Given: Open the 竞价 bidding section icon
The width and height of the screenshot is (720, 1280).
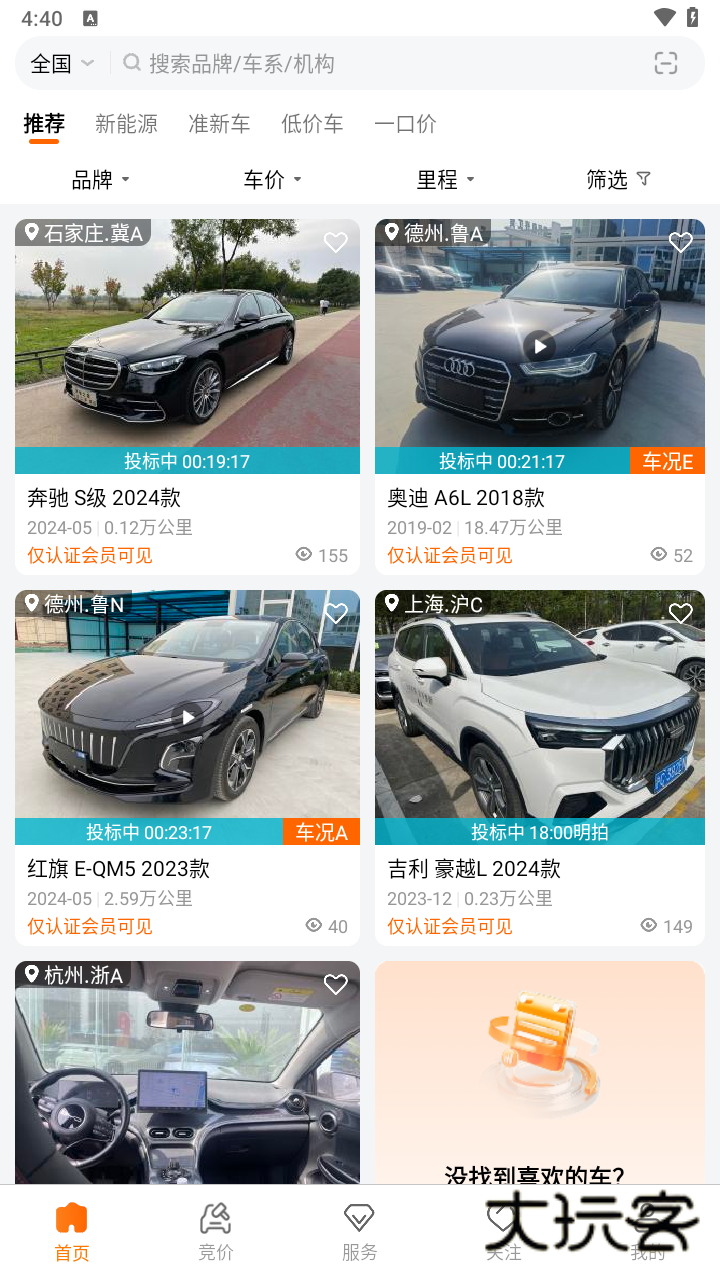Looking at the screenshot, I should pos(215,1218).
